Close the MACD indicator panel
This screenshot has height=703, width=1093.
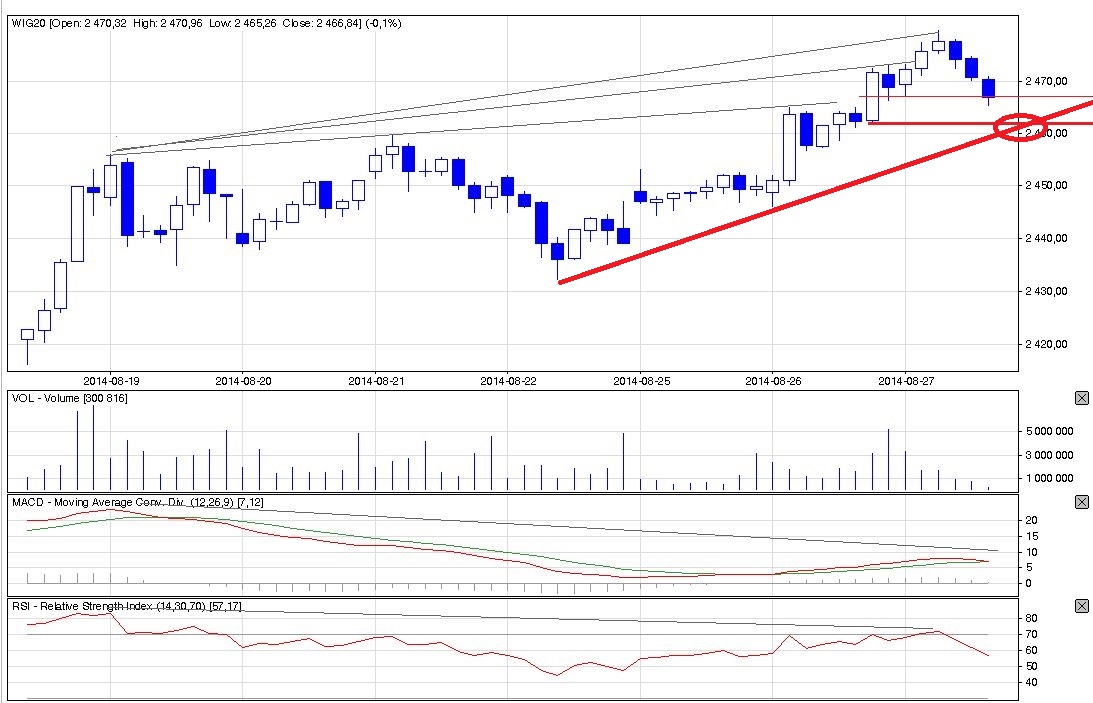tap(1081, 502)
